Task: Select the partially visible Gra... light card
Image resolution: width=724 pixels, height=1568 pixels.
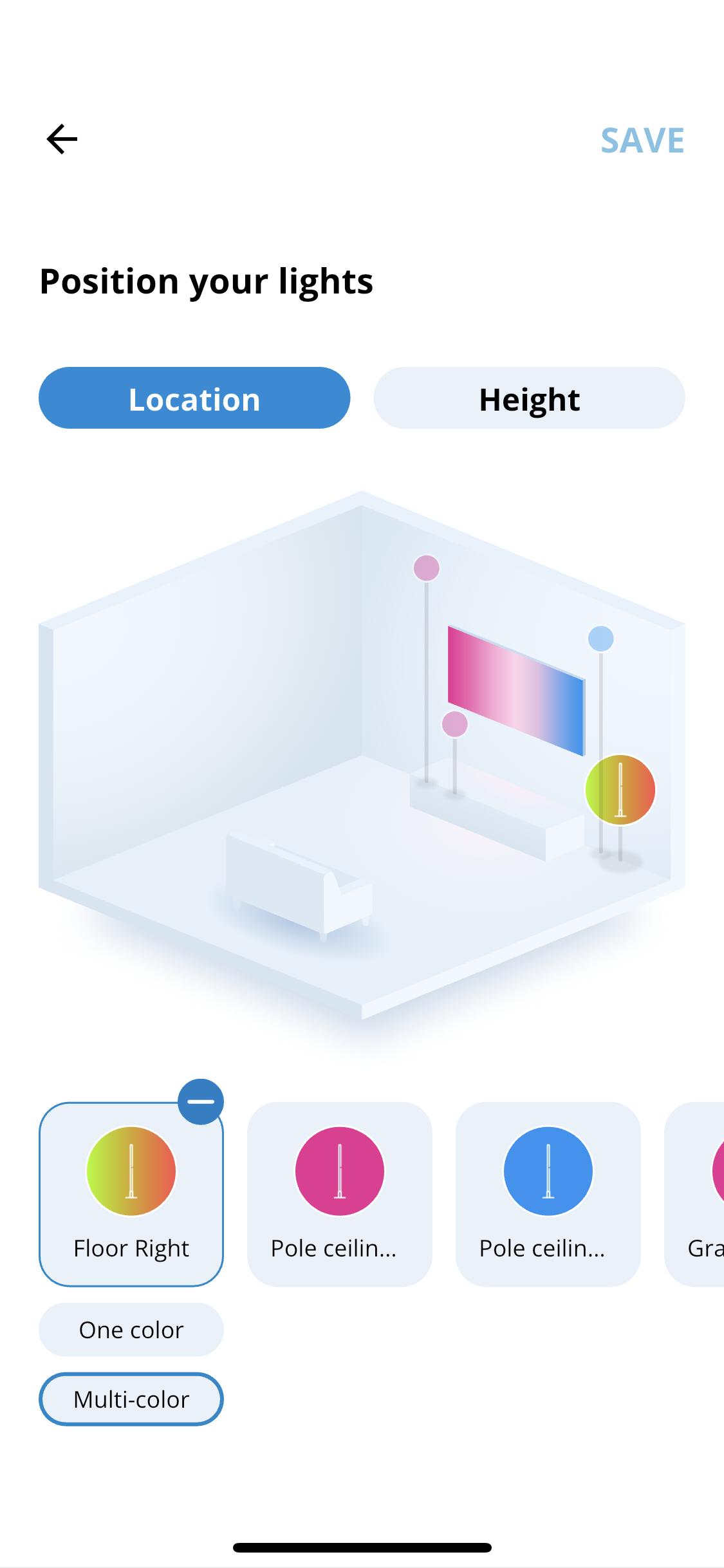Action: pos(698,1195)
